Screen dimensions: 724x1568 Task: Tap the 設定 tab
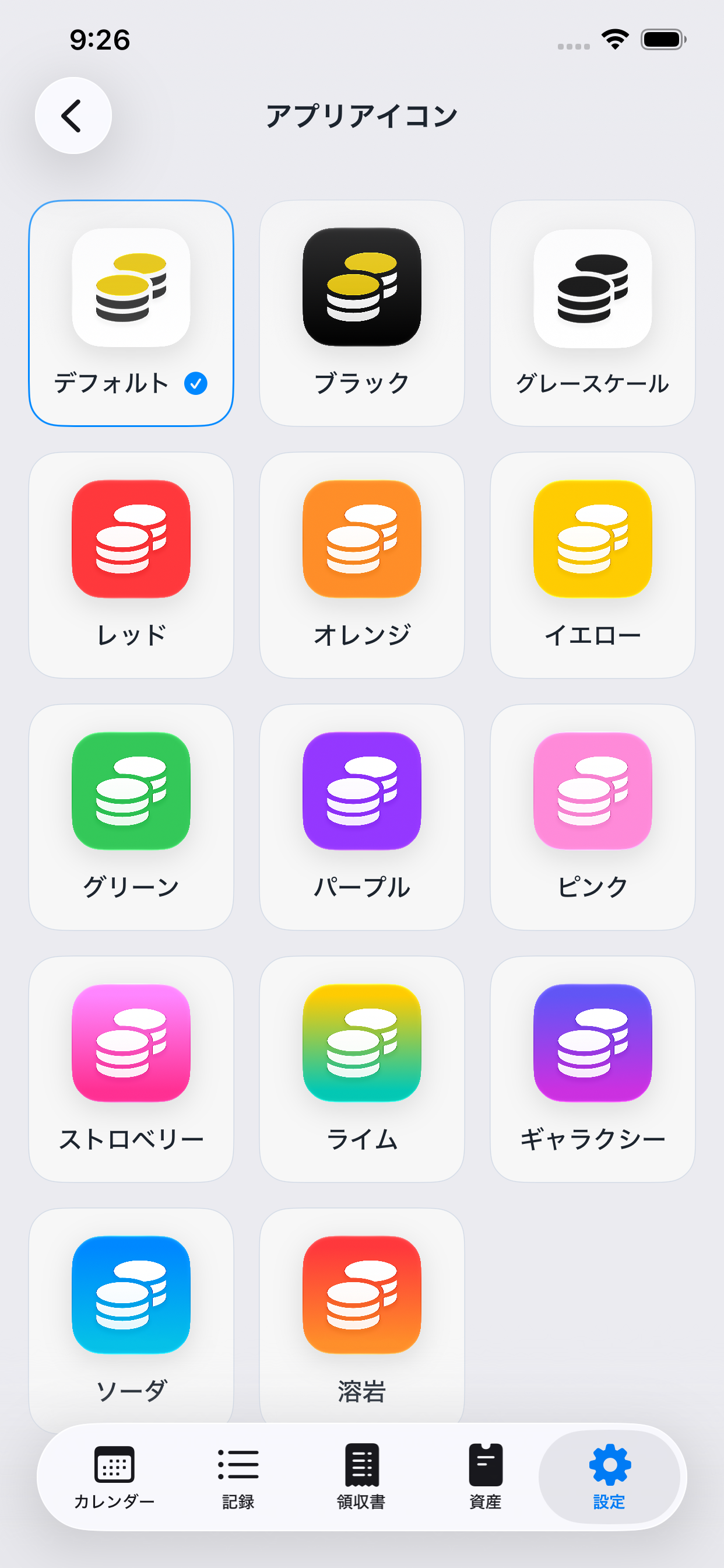pyautogui.click(x=609, y=1478)
